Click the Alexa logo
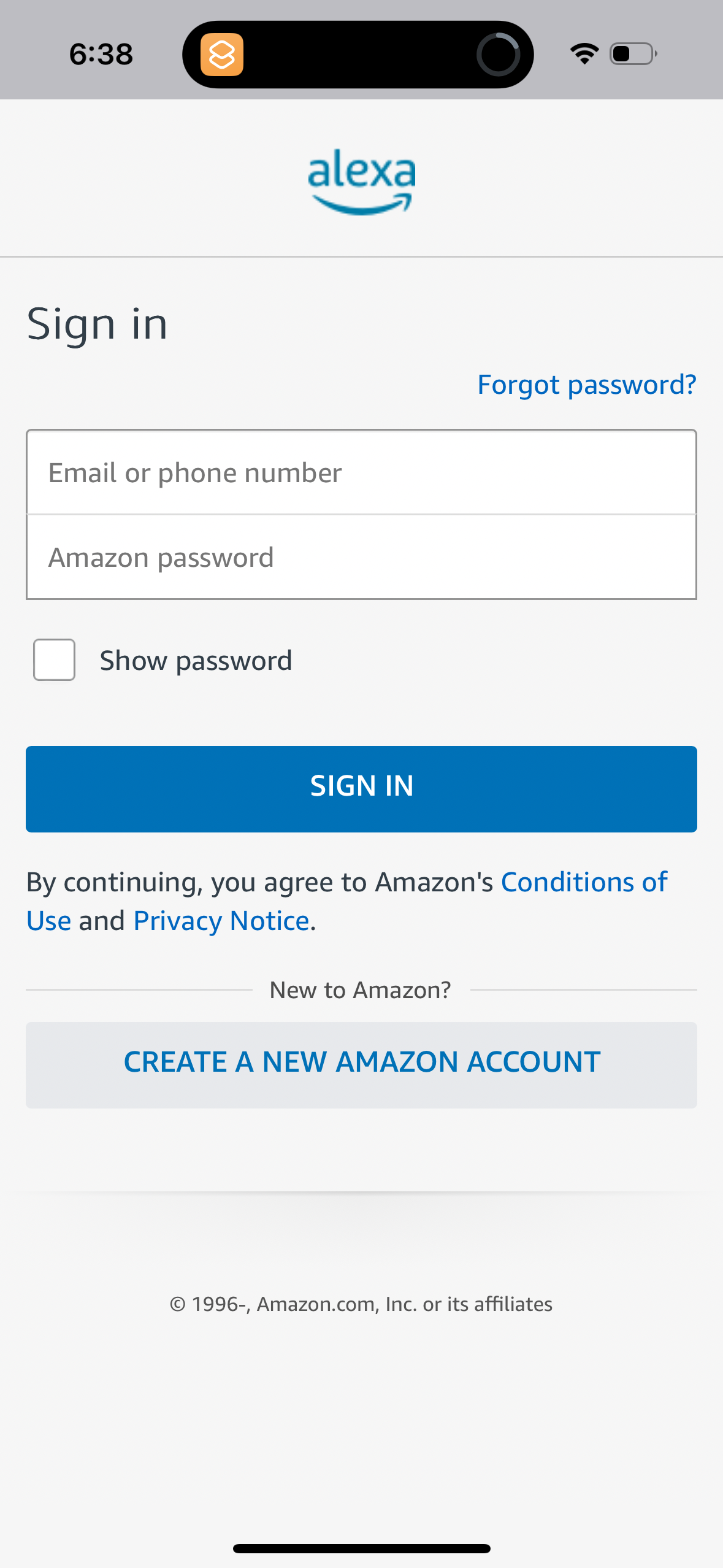The height and width of the screenshot is (1568, 723). [x=361, y=178]
